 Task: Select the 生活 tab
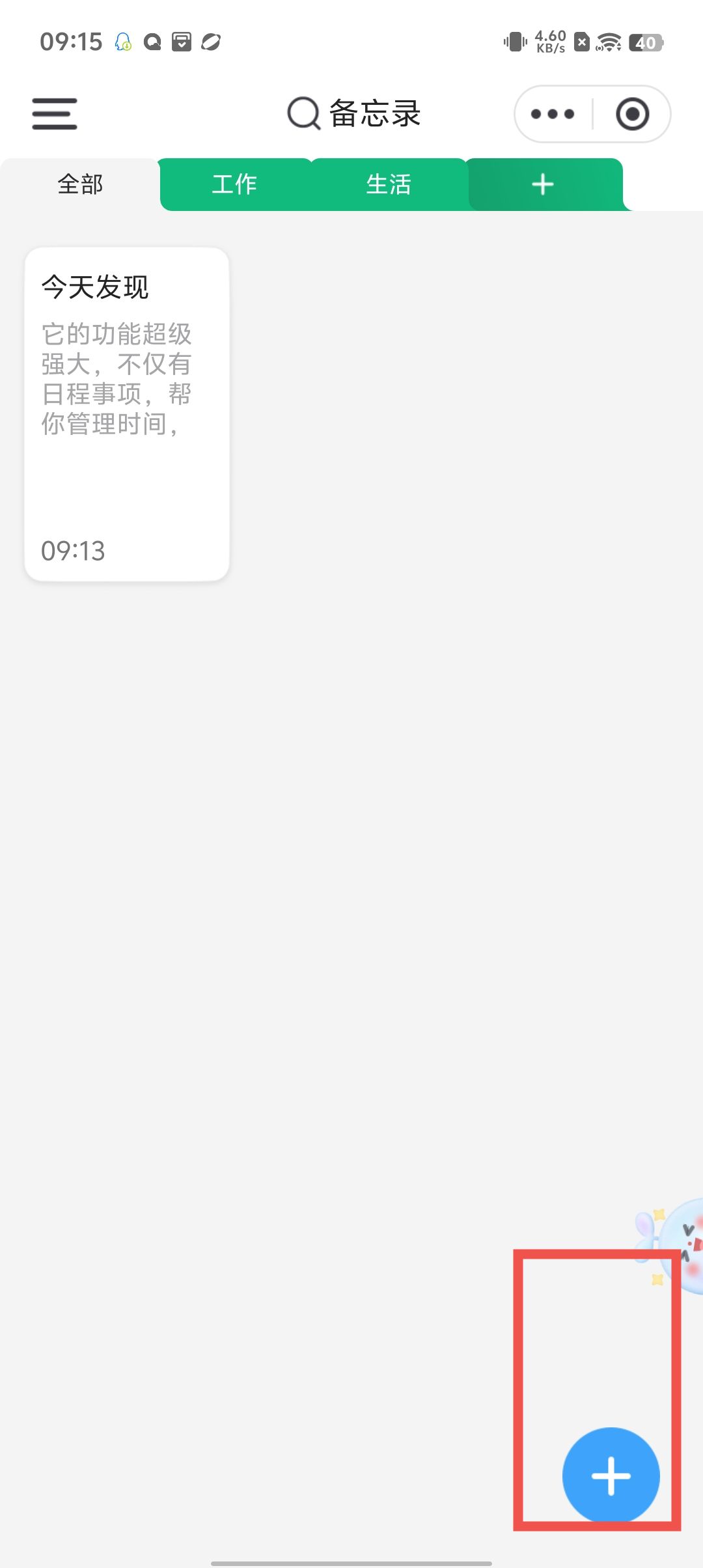coord(389,185)
